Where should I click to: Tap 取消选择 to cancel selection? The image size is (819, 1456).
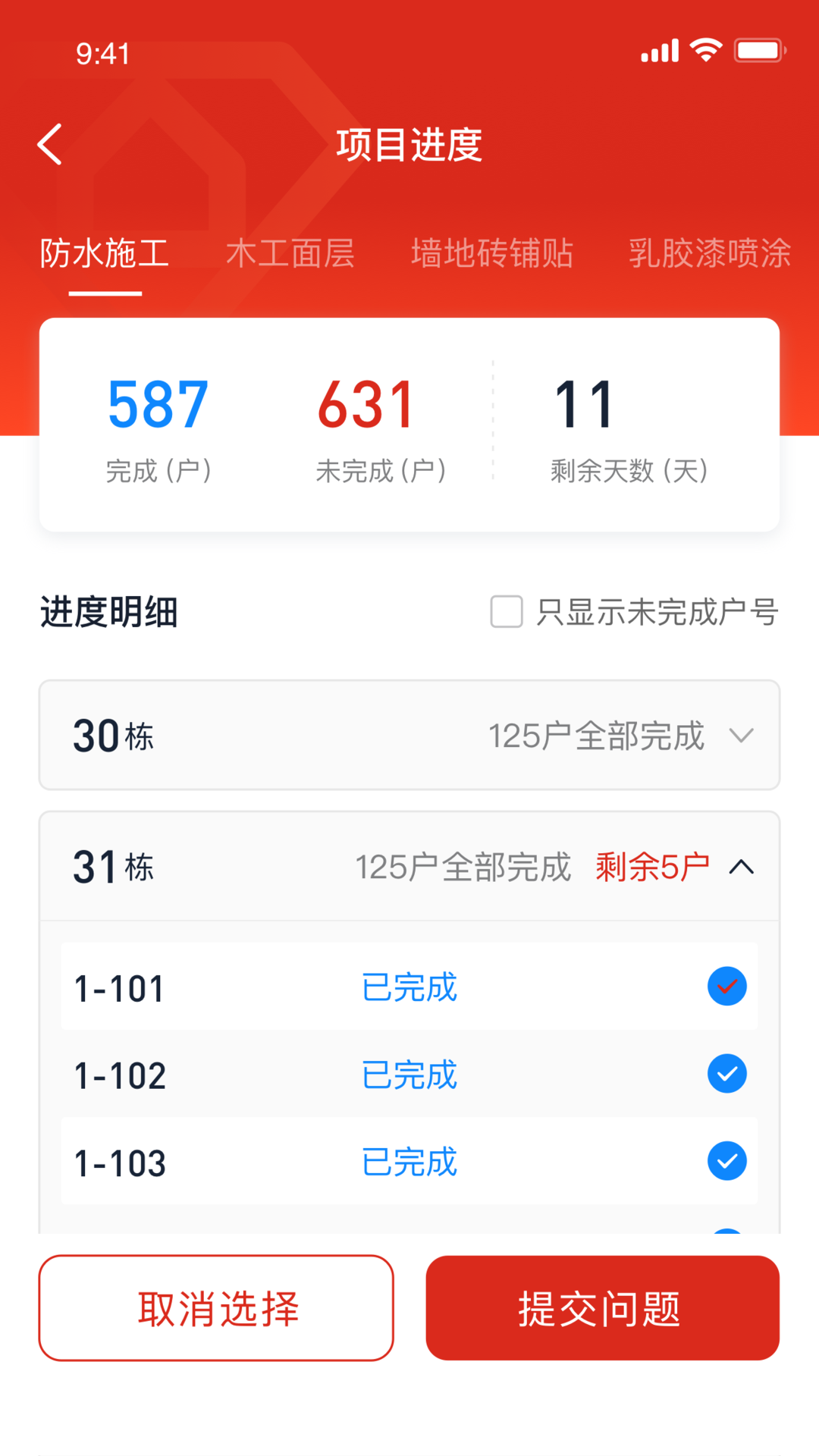click(x=216, y=1307)
